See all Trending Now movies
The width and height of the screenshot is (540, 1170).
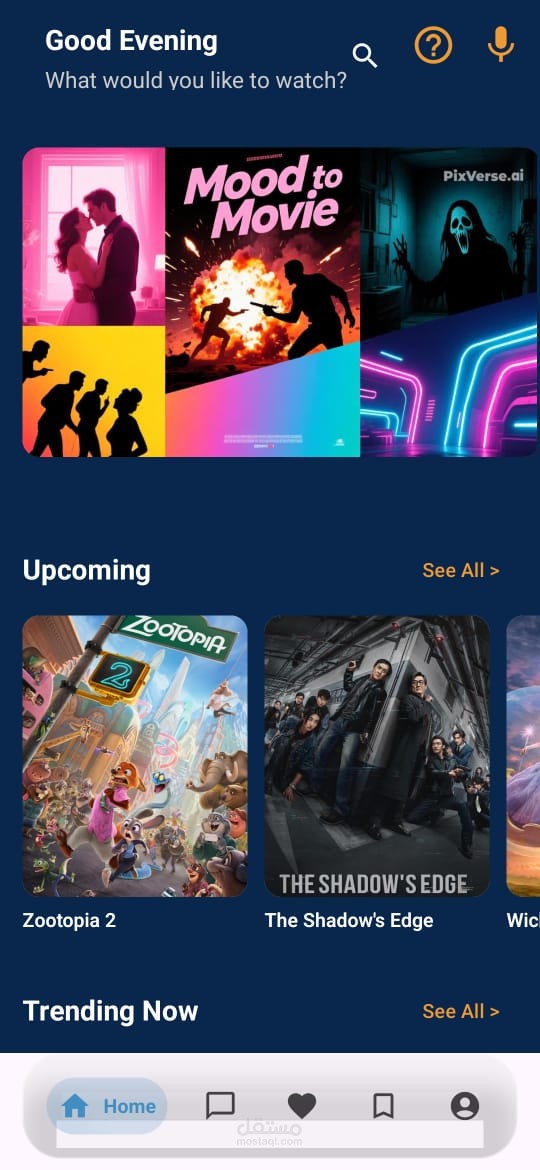click(461, 1012)
